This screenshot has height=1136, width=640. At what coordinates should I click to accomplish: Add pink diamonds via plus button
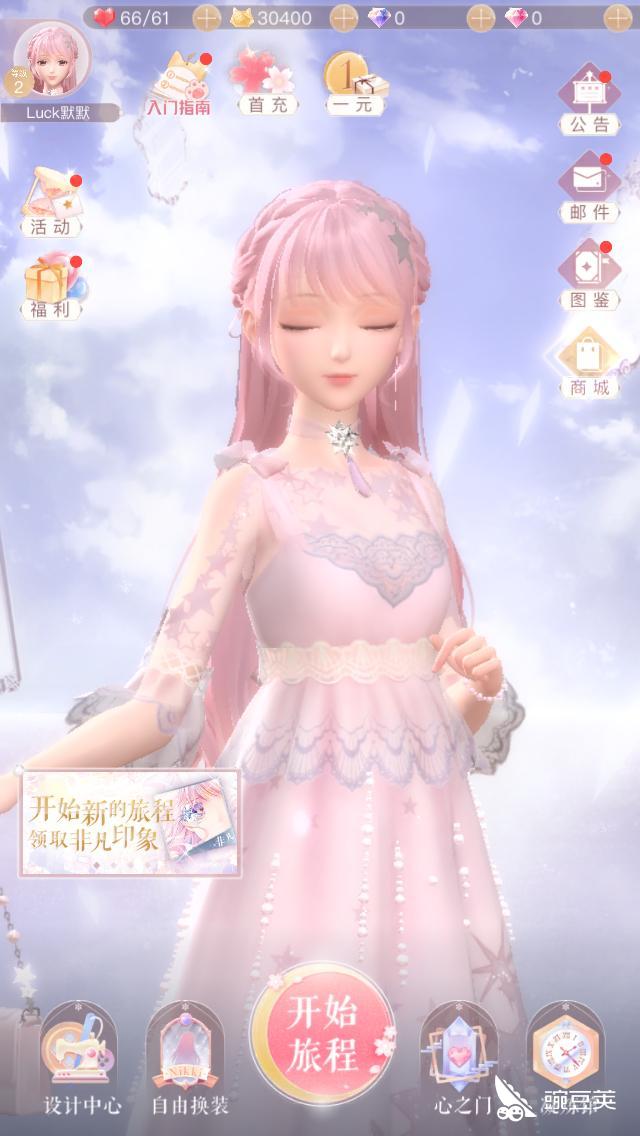617,17
